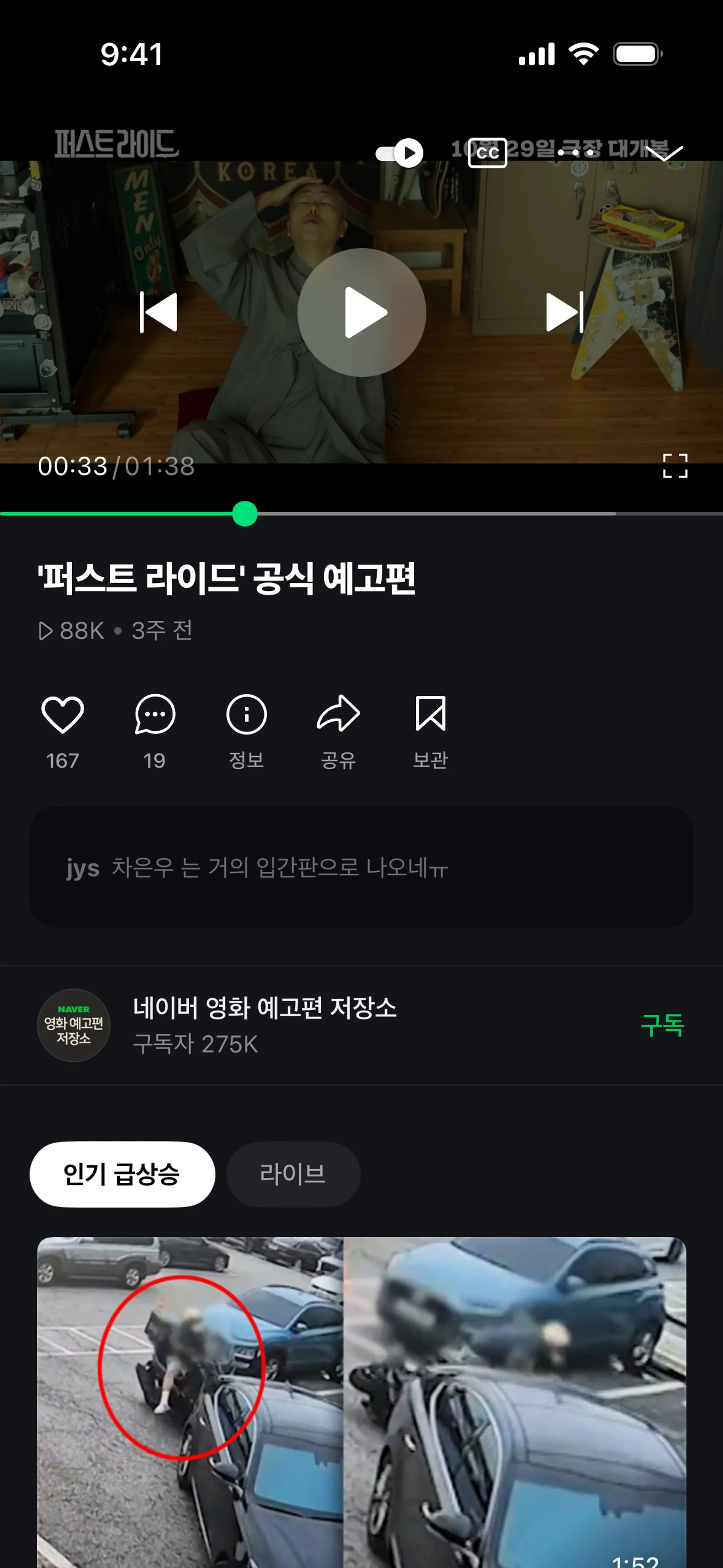Open the three-dot more options
Screen dimensions: 723x1568
coord(576,152)
